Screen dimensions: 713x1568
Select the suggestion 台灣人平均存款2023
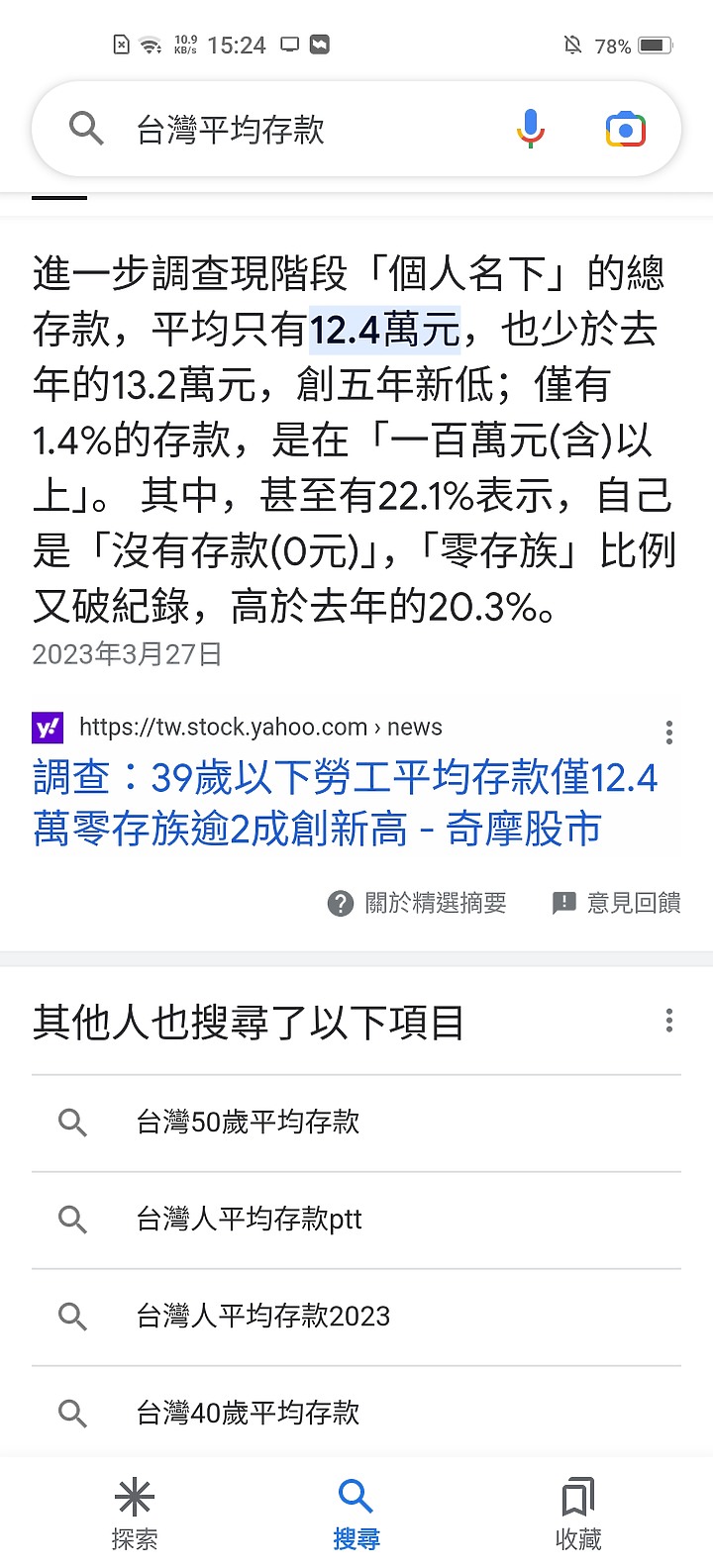point(263,1317)
